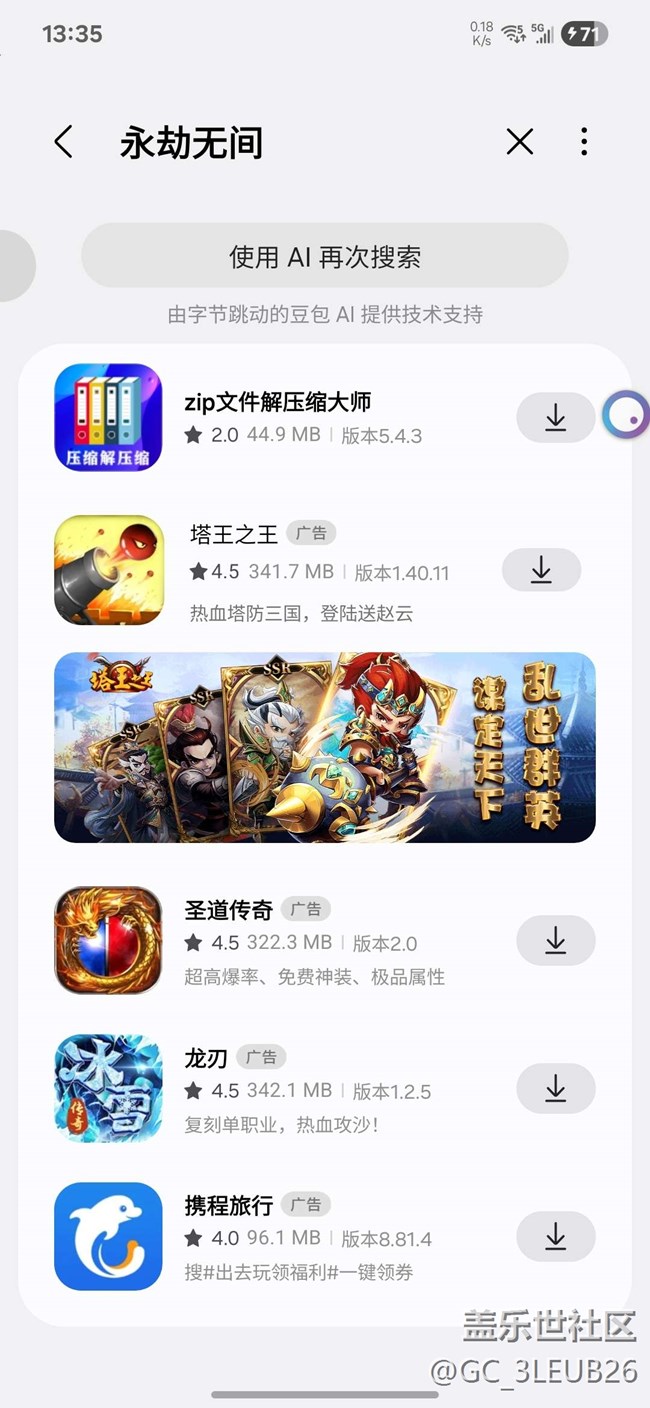Download 圣道传奇
The height and width of the screenshot is (1408, 650).
[556, 940]
